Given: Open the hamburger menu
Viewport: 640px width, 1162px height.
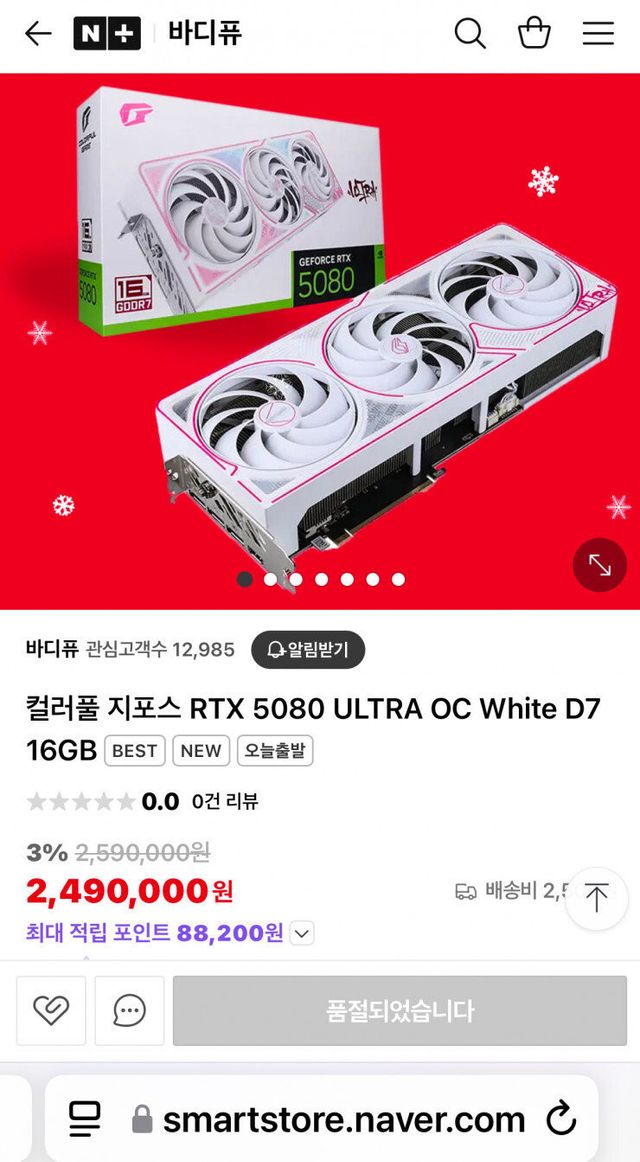Looking at the screenshot, I should point(598,34).
